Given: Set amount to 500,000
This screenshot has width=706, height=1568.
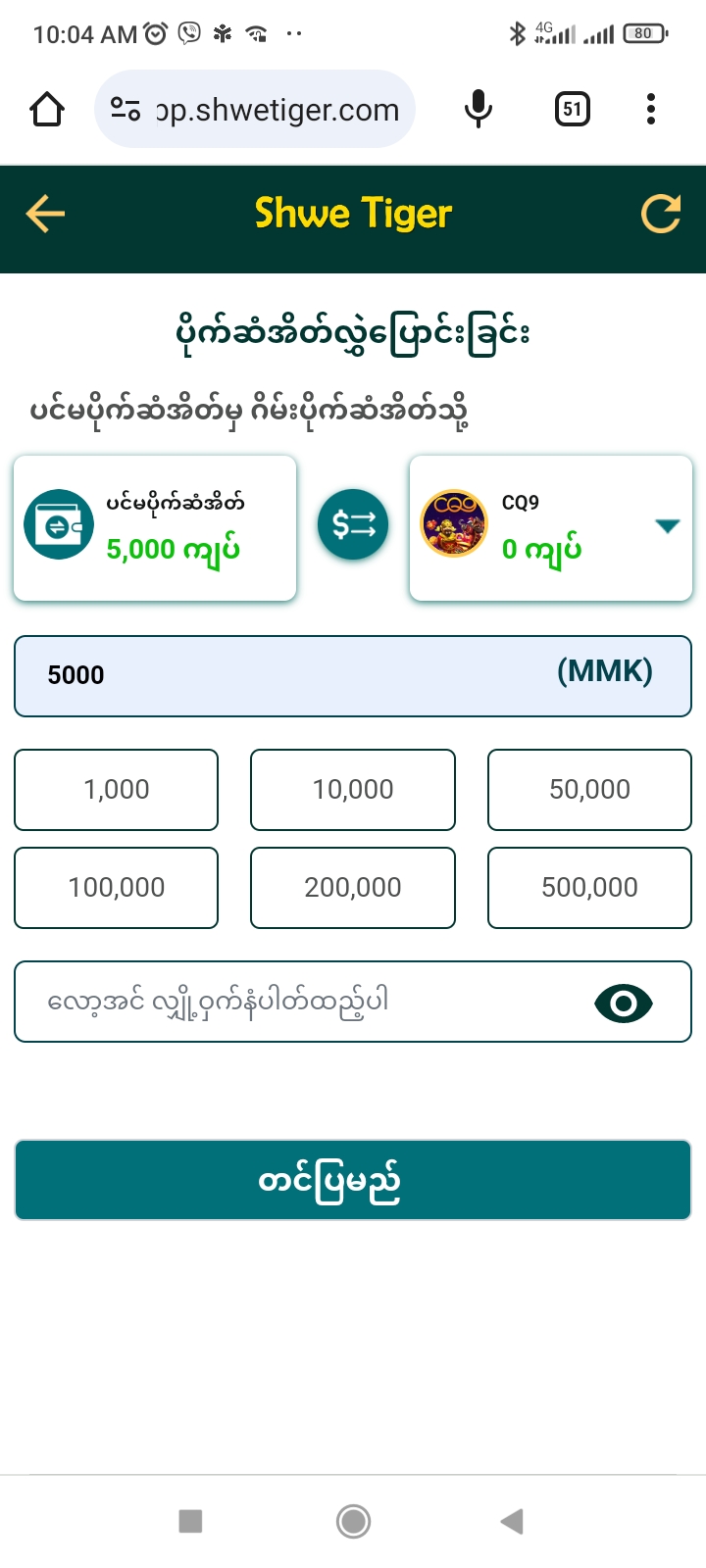Looking at the screenshot, I should tap(589, 888).
